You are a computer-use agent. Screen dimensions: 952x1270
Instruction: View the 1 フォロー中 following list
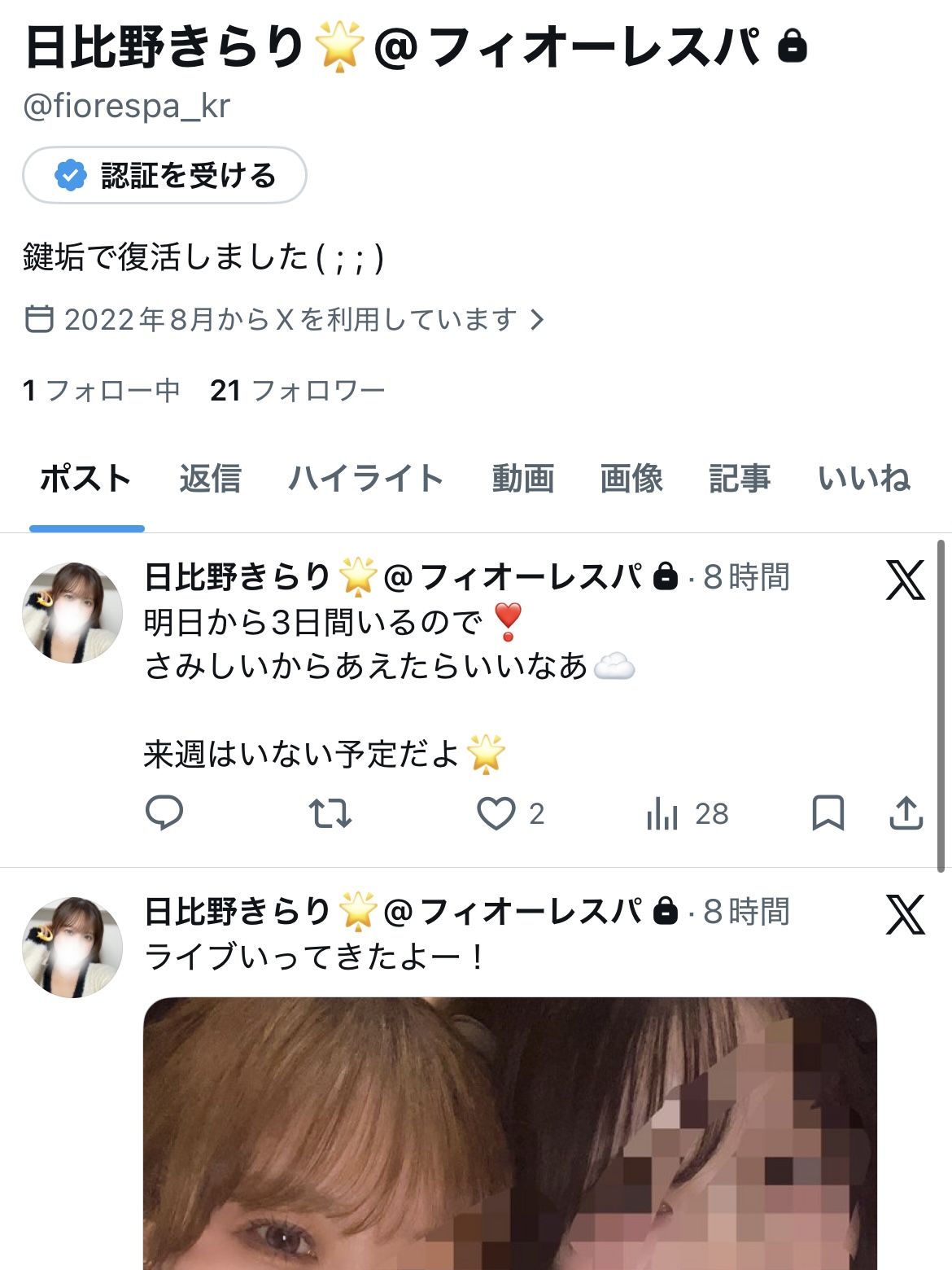tap(102, 391)
